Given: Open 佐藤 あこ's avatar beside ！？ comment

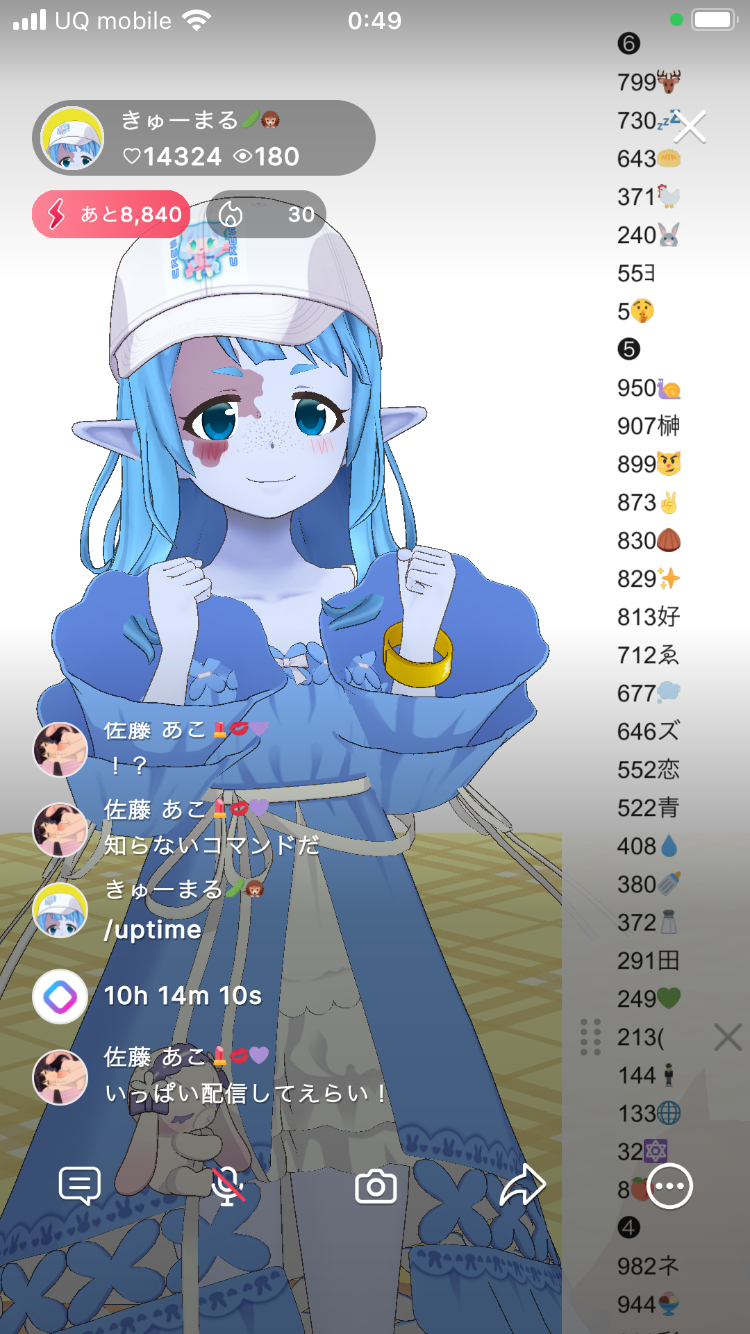Looking at the screenshot, I should 60,749.
